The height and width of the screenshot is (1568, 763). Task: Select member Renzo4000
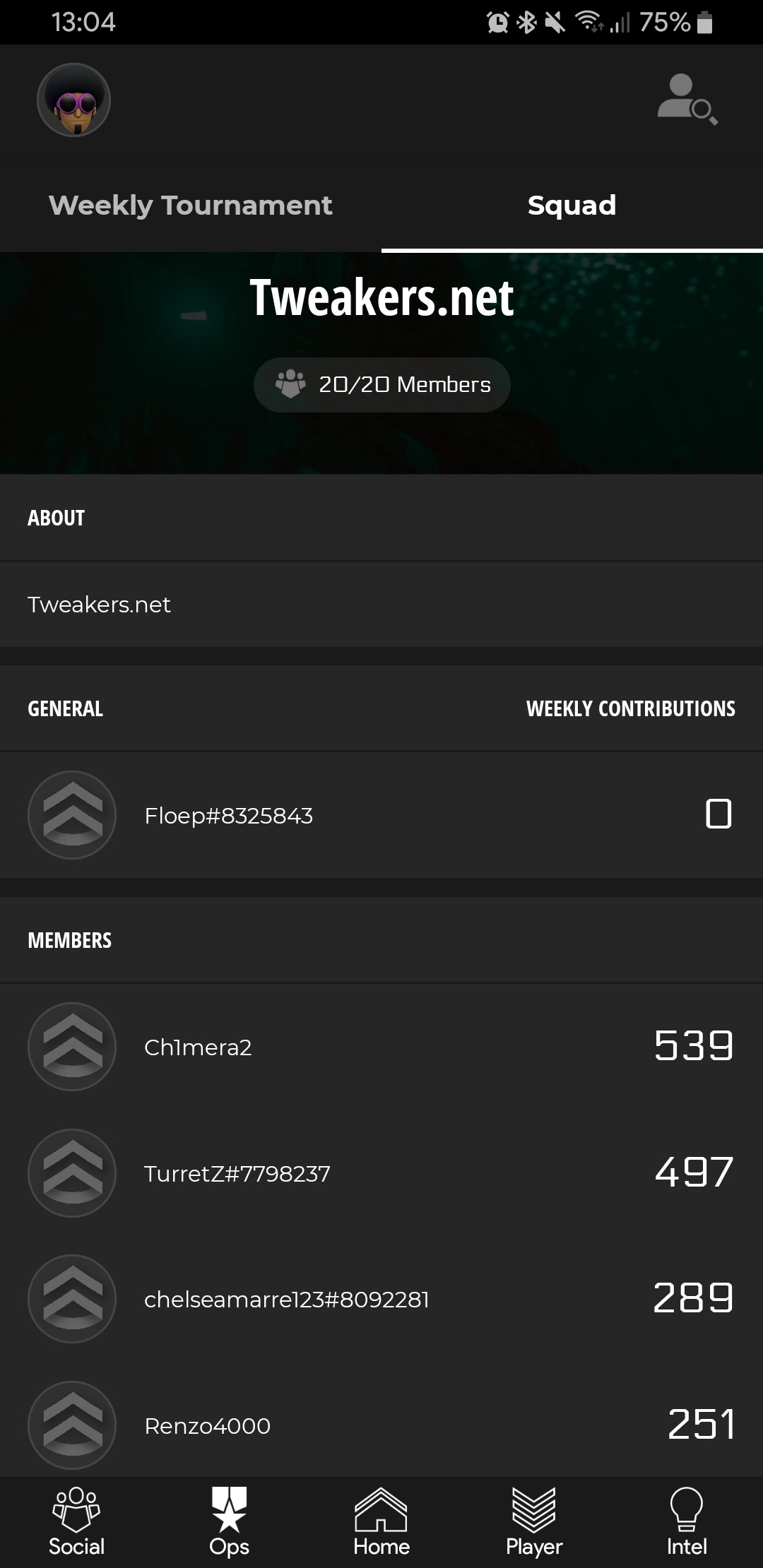tap(207, 1425)
